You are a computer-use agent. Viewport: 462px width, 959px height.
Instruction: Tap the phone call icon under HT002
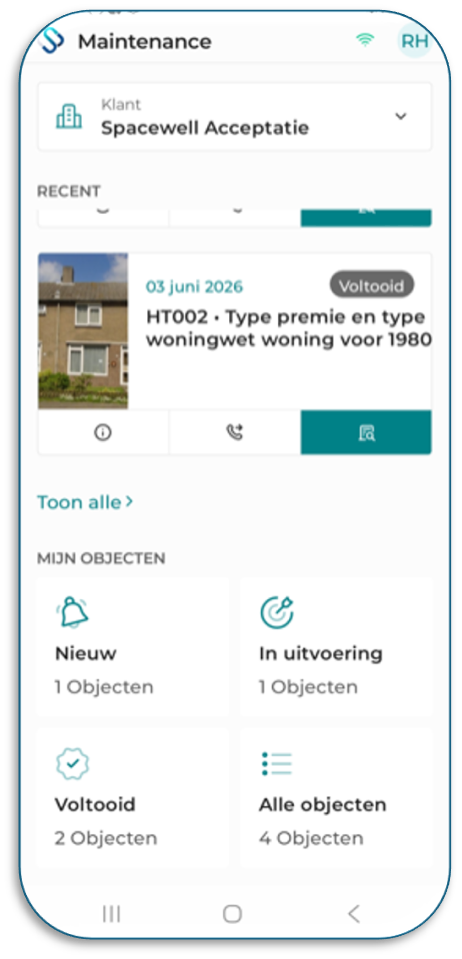[x=234, y=432]
